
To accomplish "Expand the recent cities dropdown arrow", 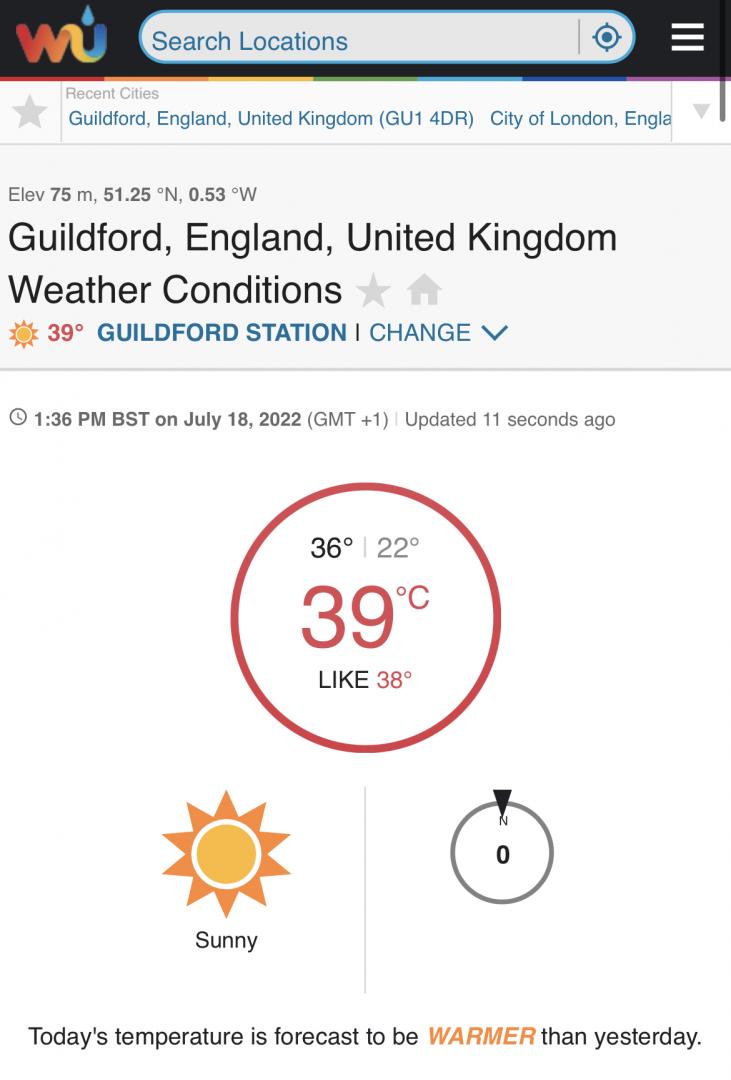I will (x=701, y=111).
